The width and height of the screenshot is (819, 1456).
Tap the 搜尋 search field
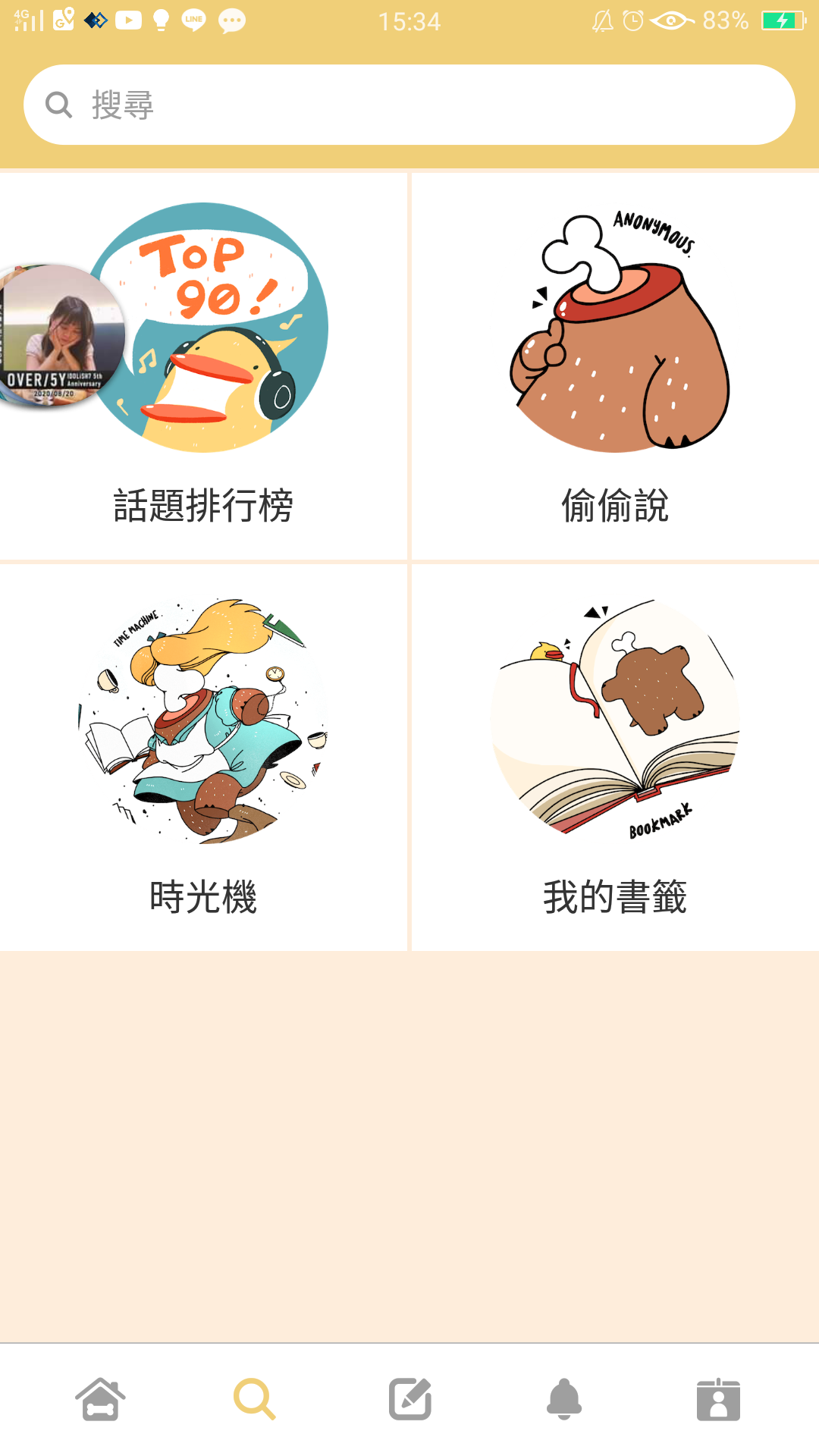409,105
